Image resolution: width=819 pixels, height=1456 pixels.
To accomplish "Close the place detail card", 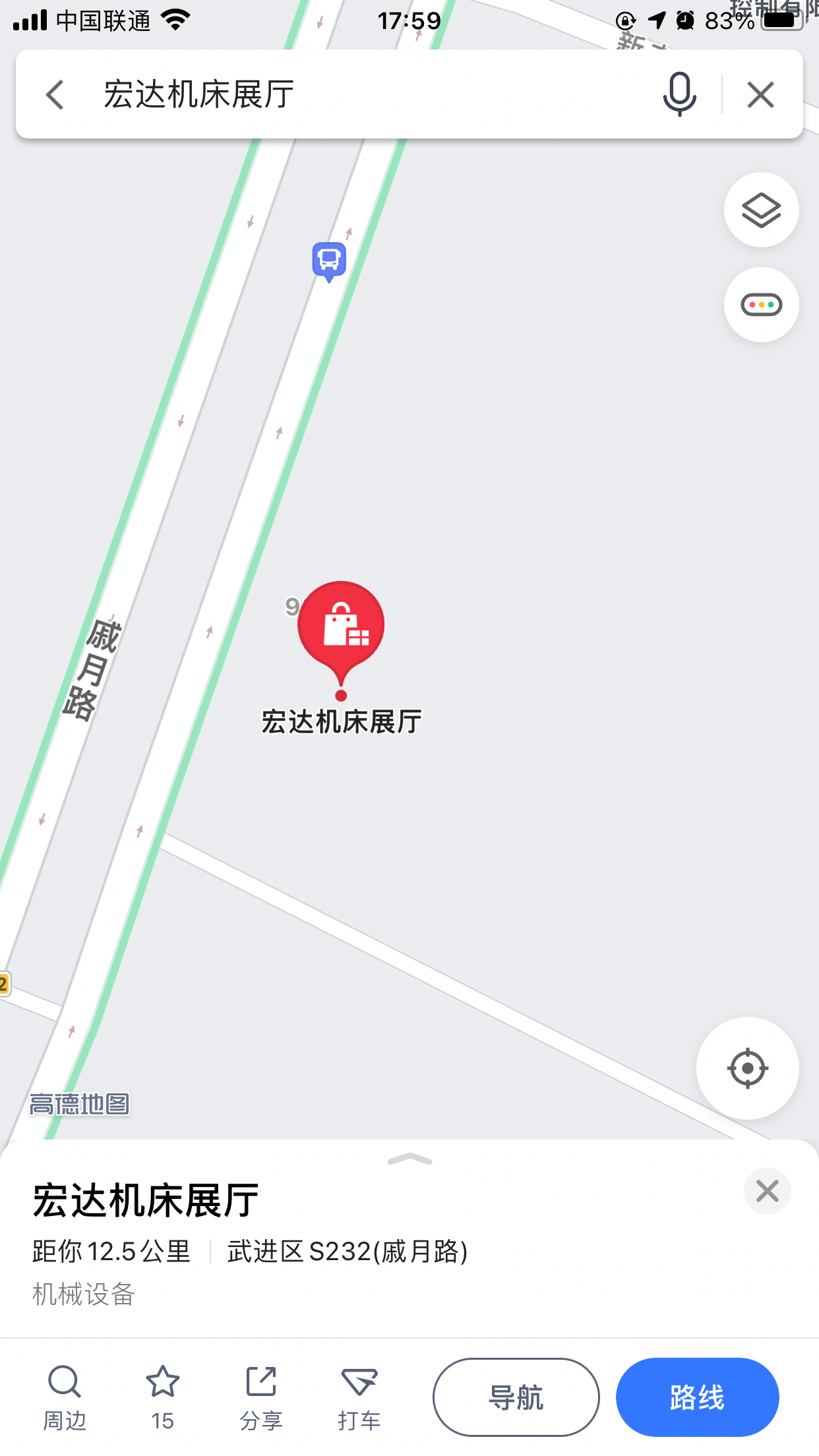I will point(767,1191).
